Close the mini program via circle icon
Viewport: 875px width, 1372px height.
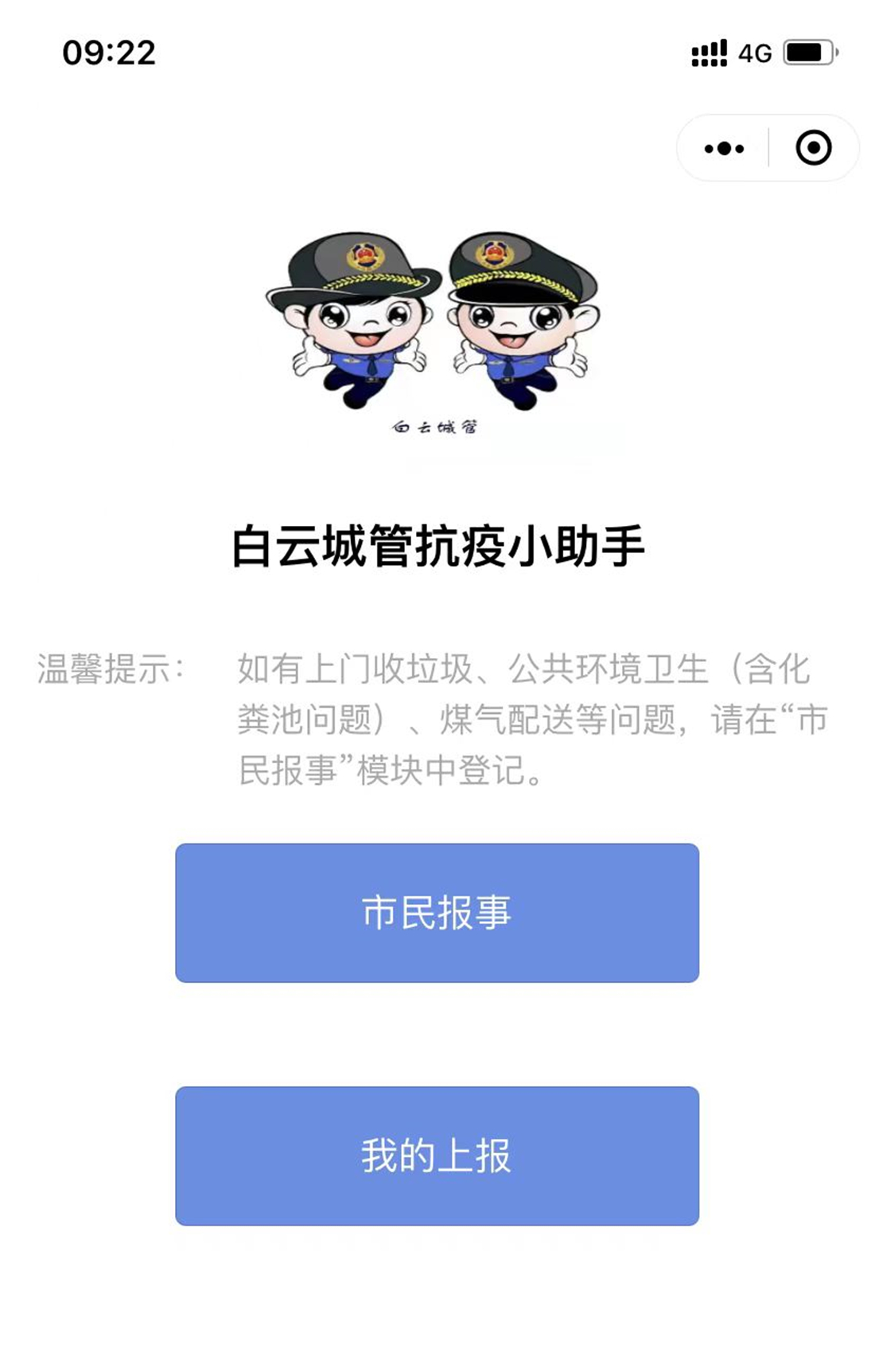813,148
